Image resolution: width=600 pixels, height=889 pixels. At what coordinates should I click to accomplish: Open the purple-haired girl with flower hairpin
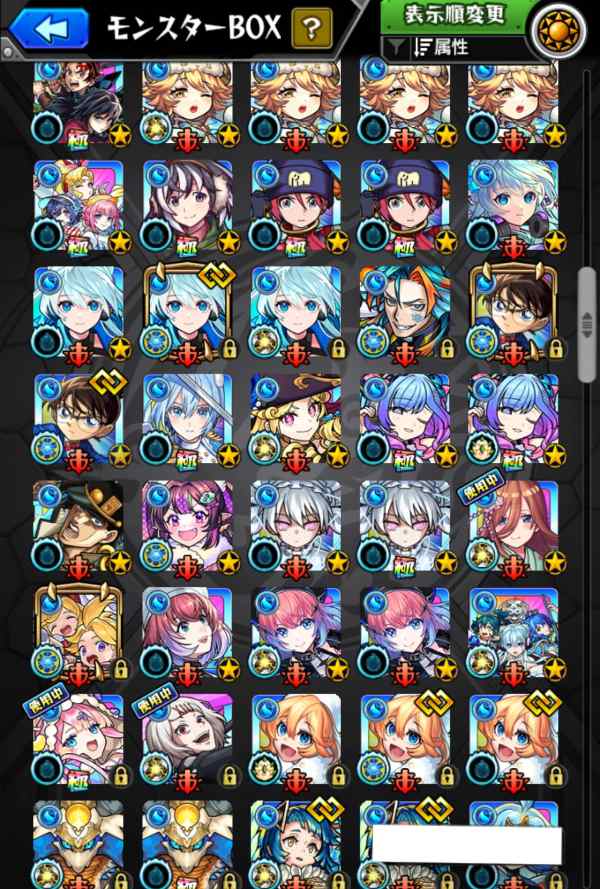[x=186, y=527]
